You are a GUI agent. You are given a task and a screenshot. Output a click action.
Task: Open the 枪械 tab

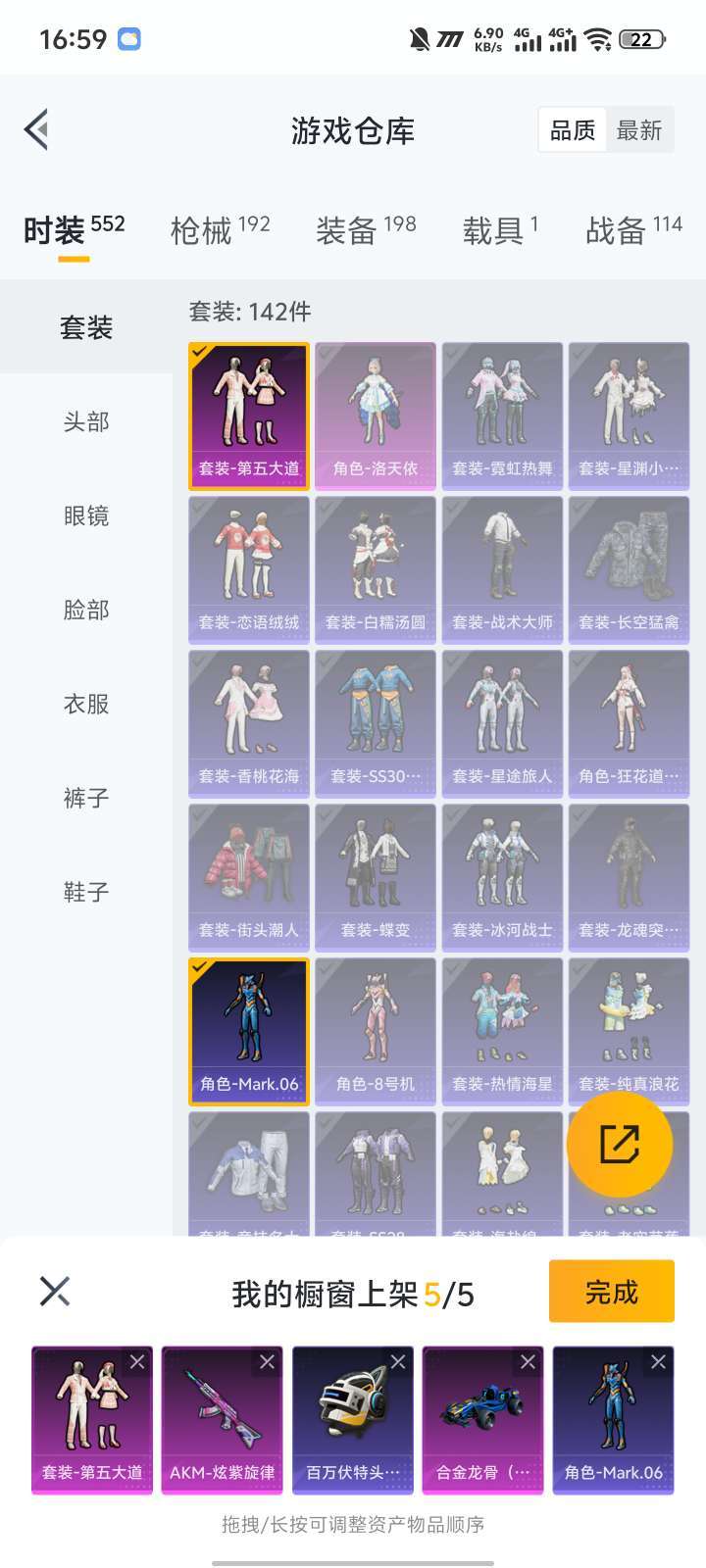(220, 230)
